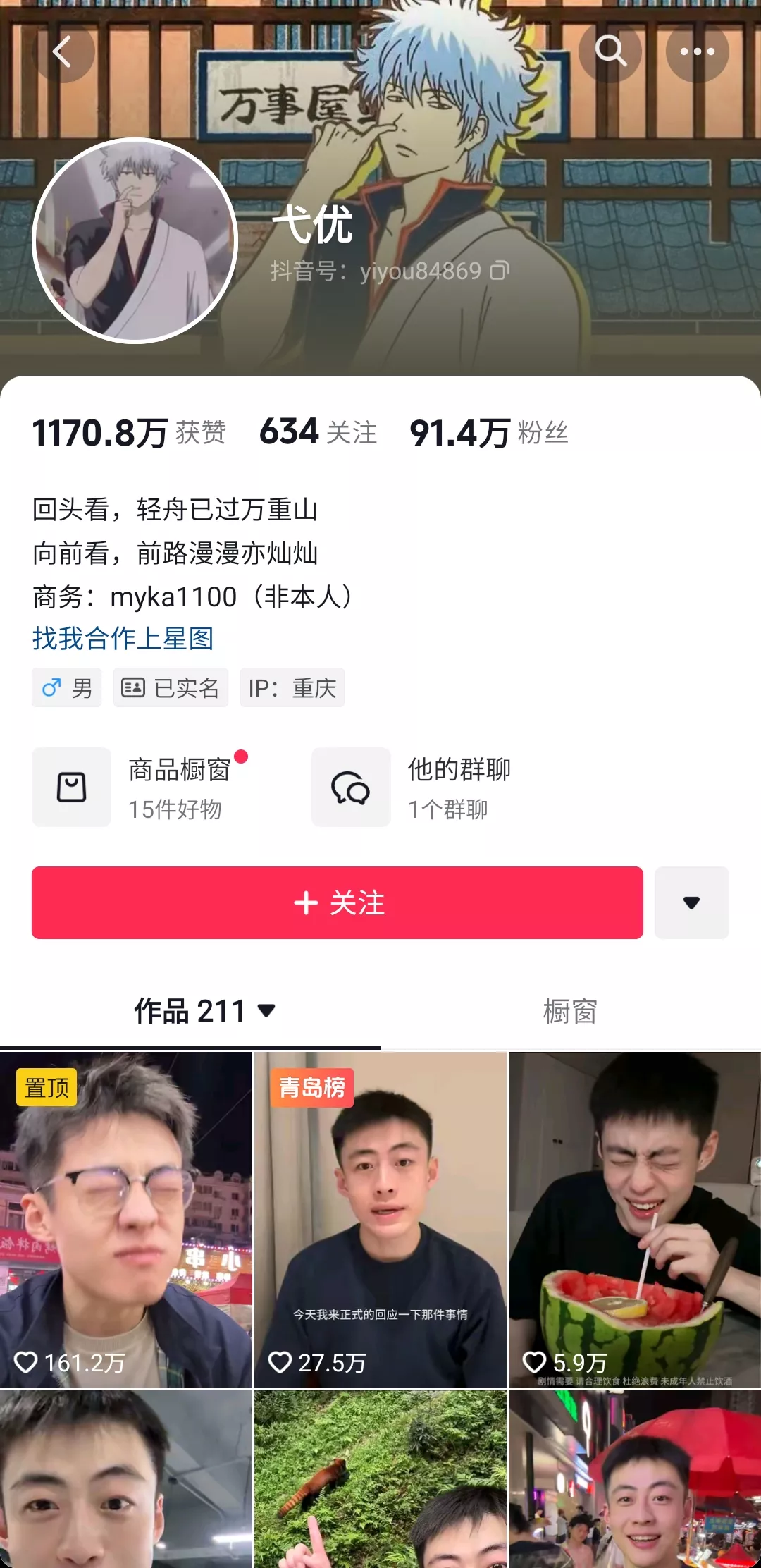Screen dimensions: 761x1568
Task: Open the round profile avatar
Action: [x=135, y=240]
